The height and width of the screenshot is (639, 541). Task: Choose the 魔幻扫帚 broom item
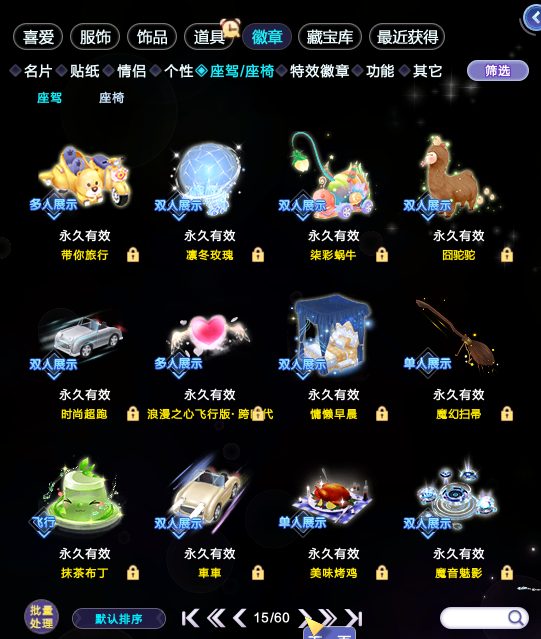456,336
